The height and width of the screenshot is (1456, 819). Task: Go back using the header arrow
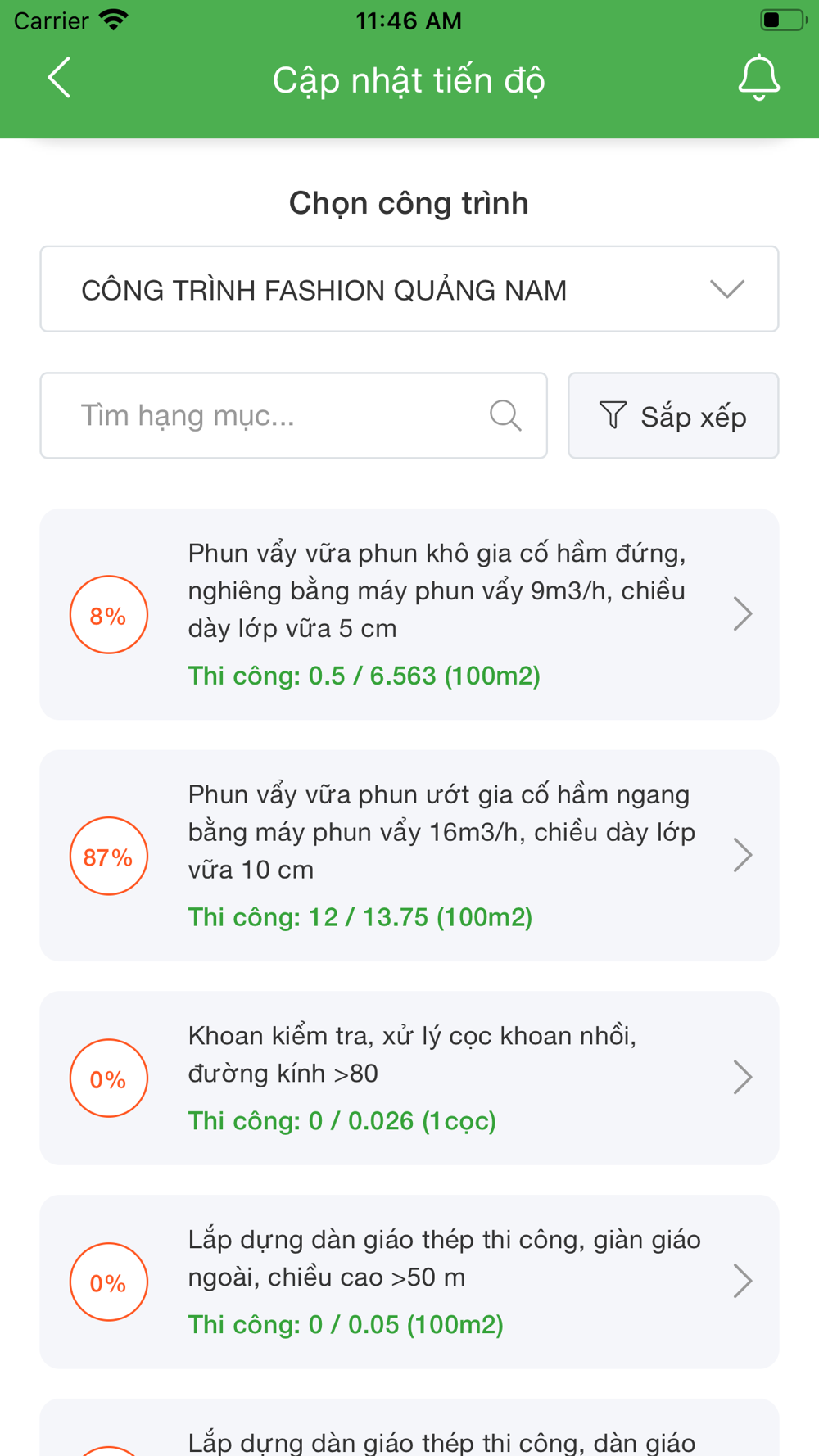tap(59, 79)
